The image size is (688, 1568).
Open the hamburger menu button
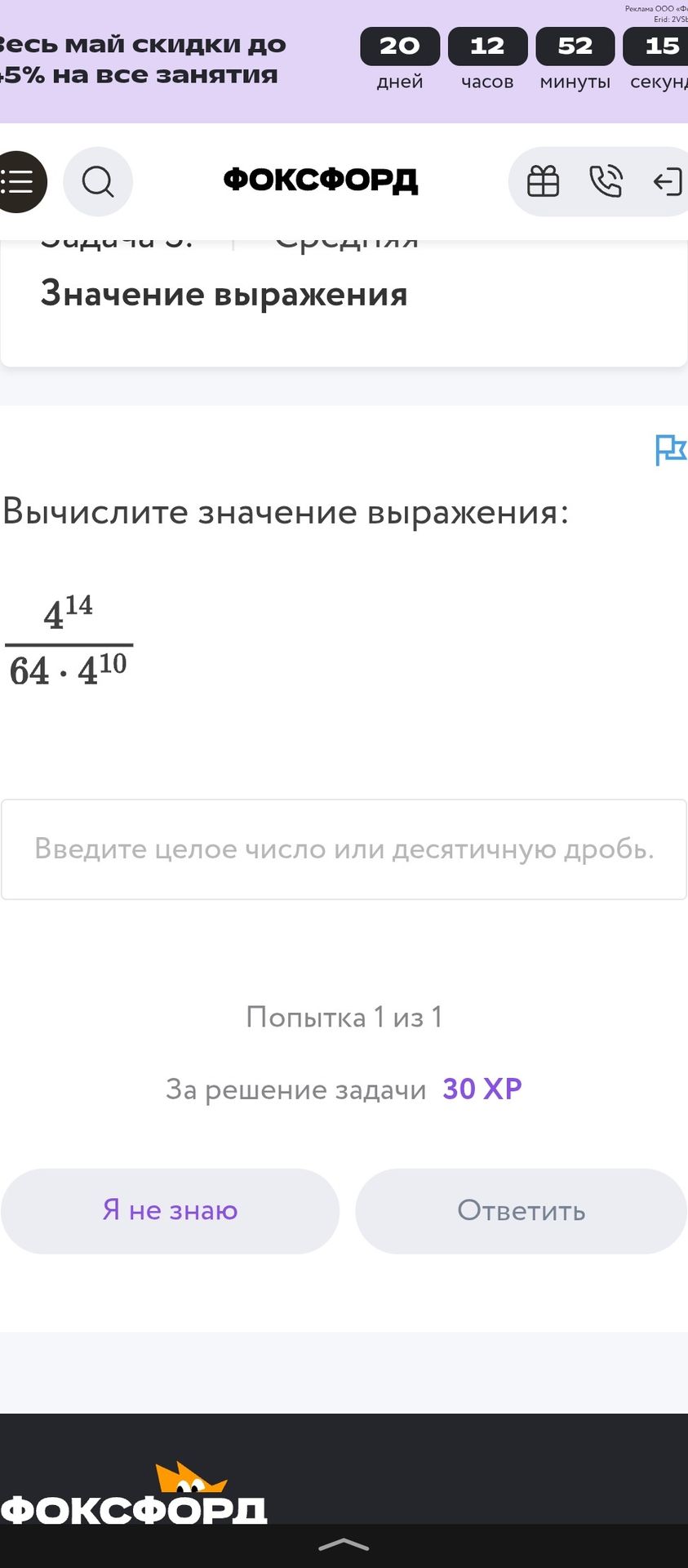[17, 181]
